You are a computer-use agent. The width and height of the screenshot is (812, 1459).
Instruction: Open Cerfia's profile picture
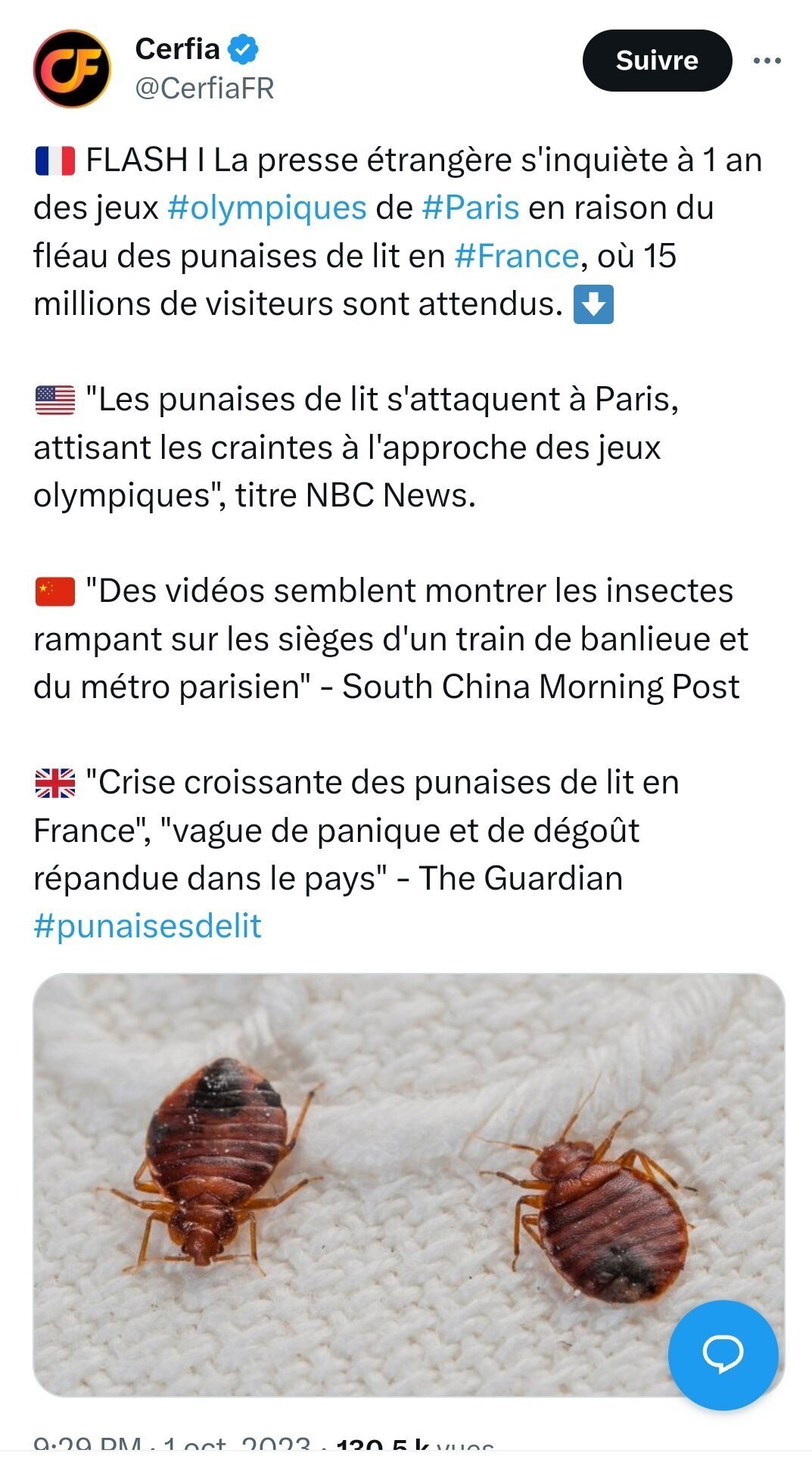[x=73, y=69]
